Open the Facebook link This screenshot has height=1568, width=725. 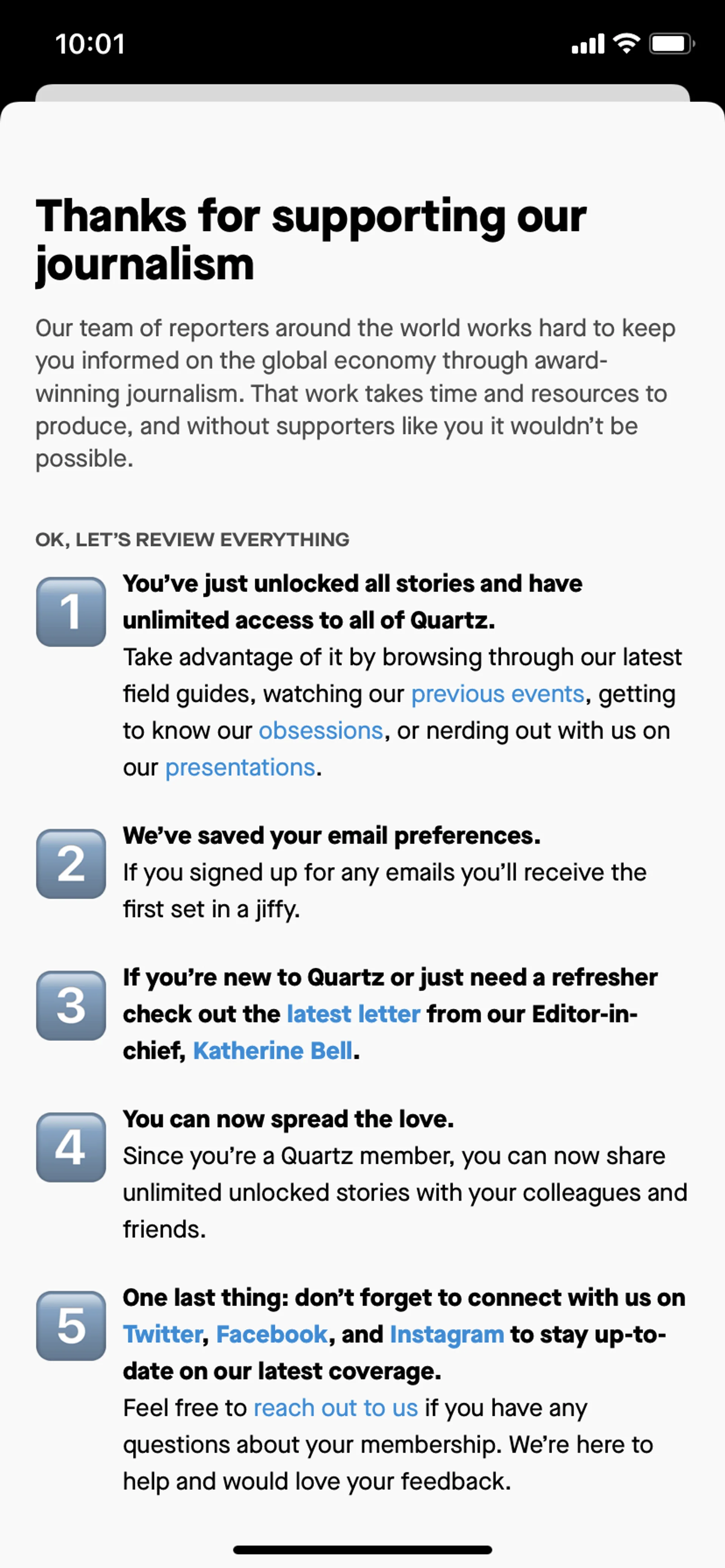272,1334
